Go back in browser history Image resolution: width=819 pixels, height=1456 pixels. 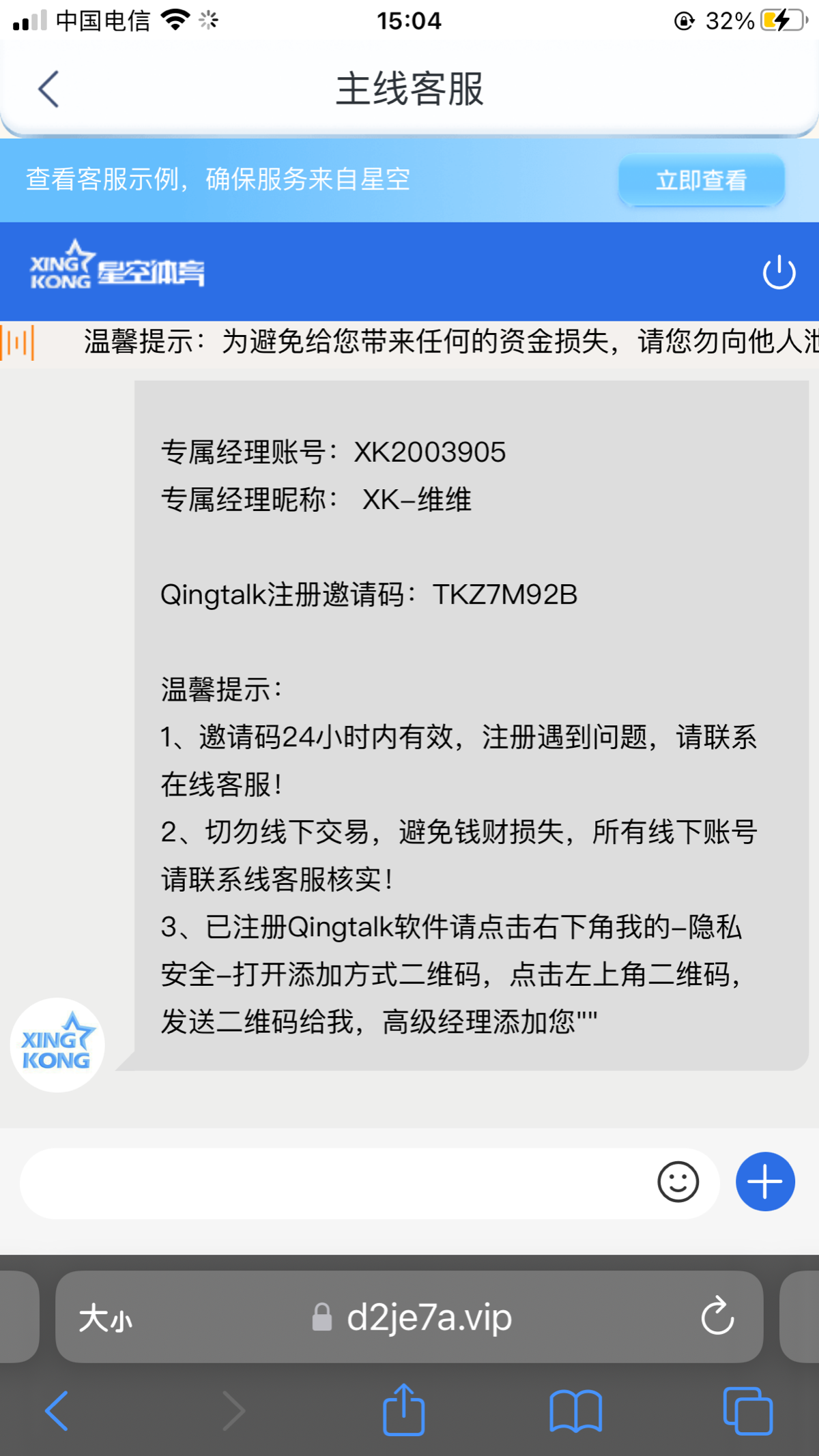(x=57, y=1410)
